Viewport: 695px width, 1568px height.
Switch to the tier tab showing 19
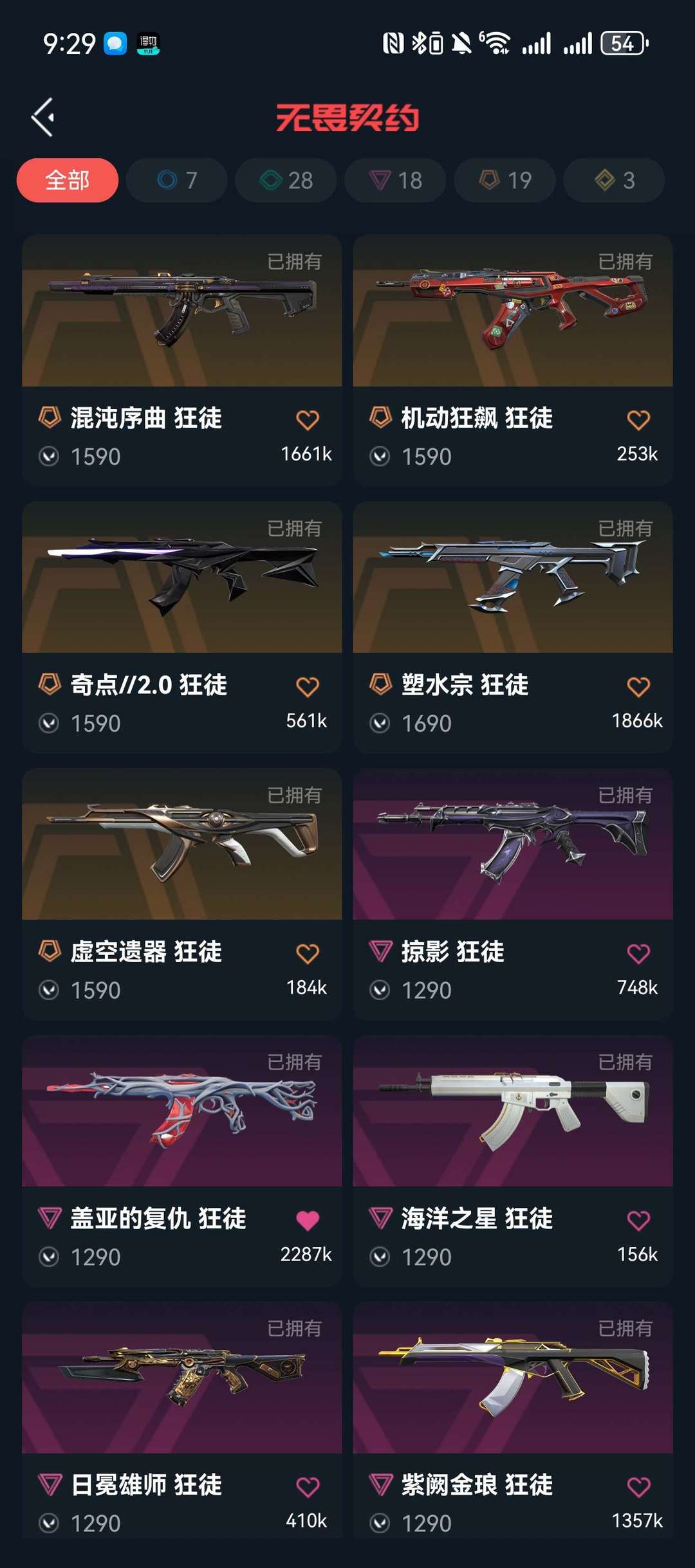pyautogui.click(x=505, y=180)
